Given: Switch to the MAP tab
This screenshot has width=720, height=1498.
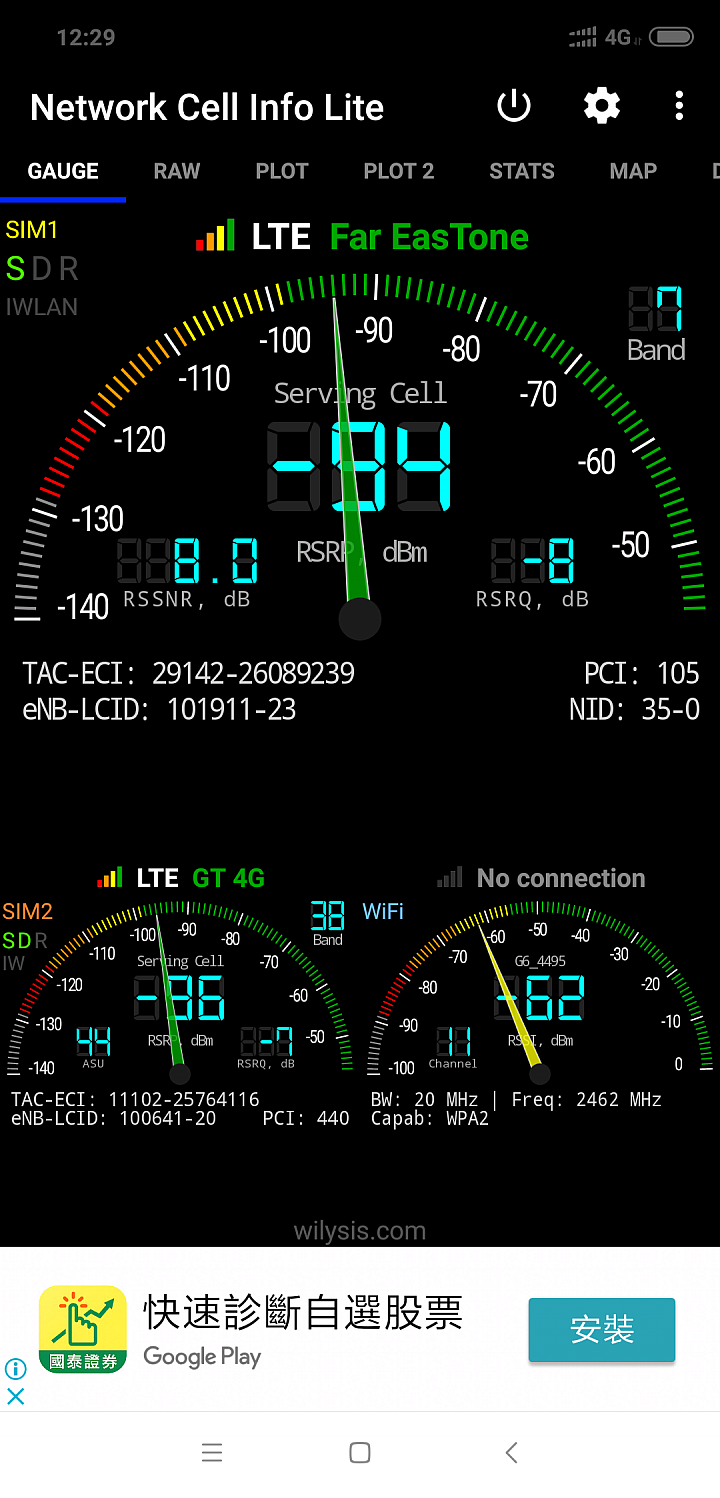Looking at the screenshot, I should 633,171.
